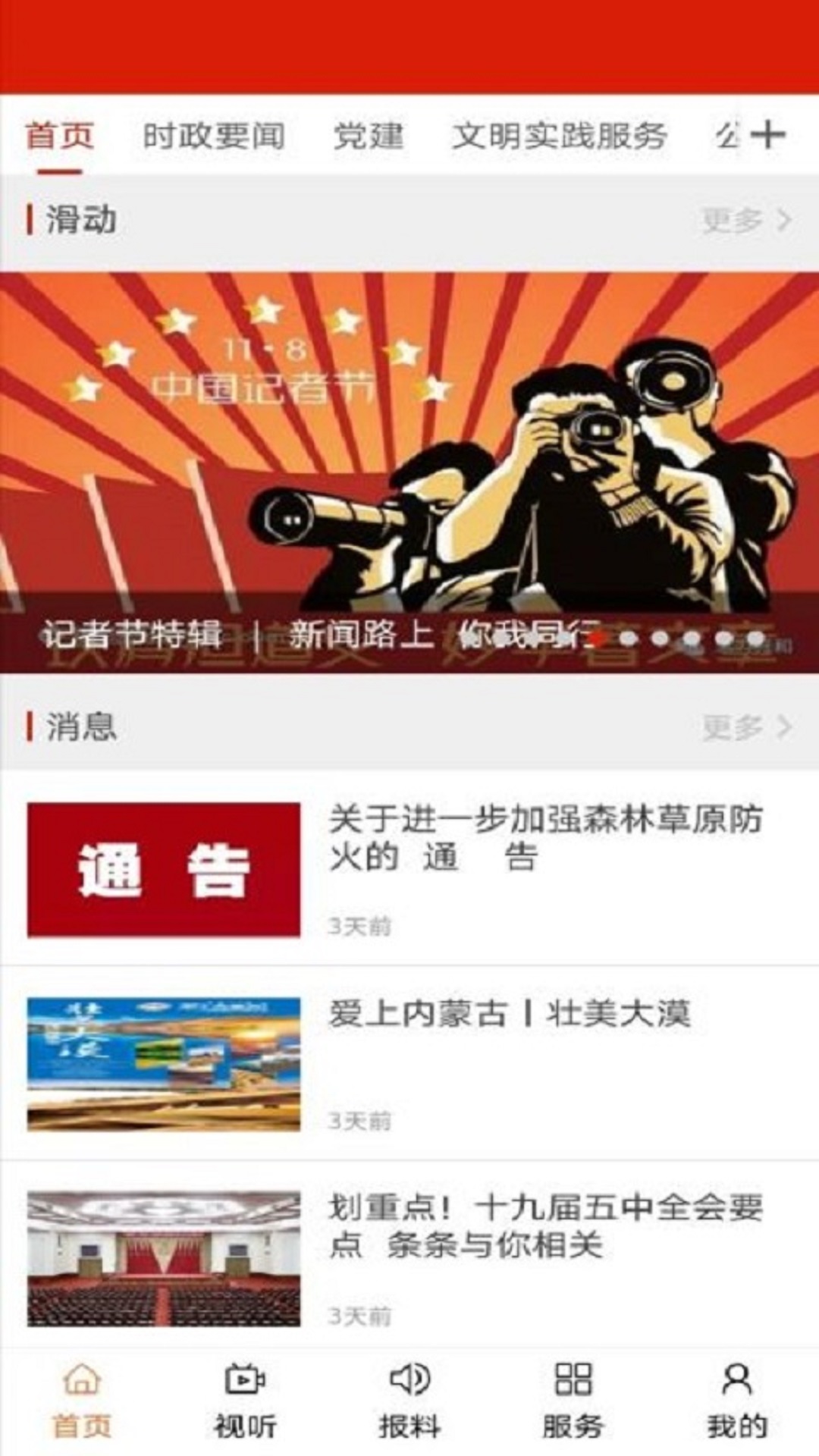Image resolution: width=819 pixels, height=1456 pixels.
Task: Tap 更多 next to 滑动 section
Action: point(746,220)
